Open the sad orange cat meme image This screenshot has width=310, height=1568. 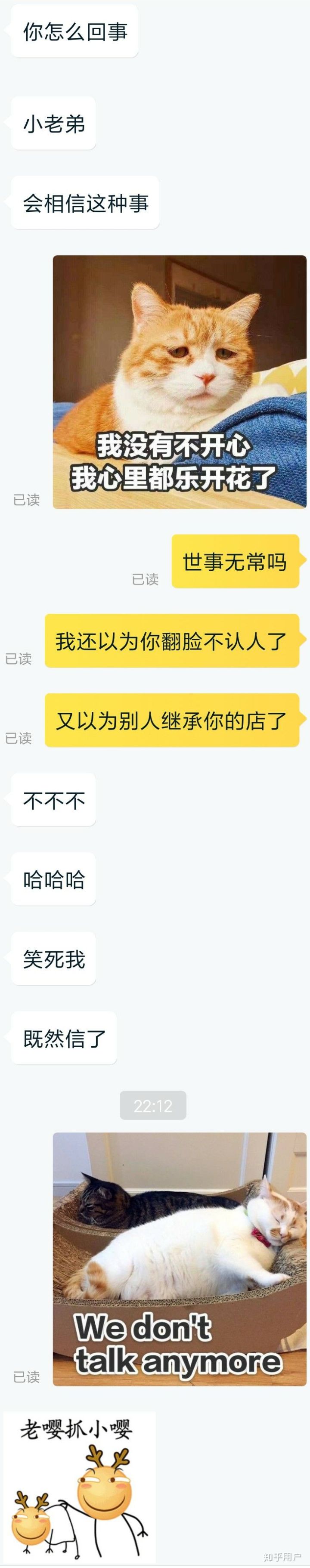[179, 382]
